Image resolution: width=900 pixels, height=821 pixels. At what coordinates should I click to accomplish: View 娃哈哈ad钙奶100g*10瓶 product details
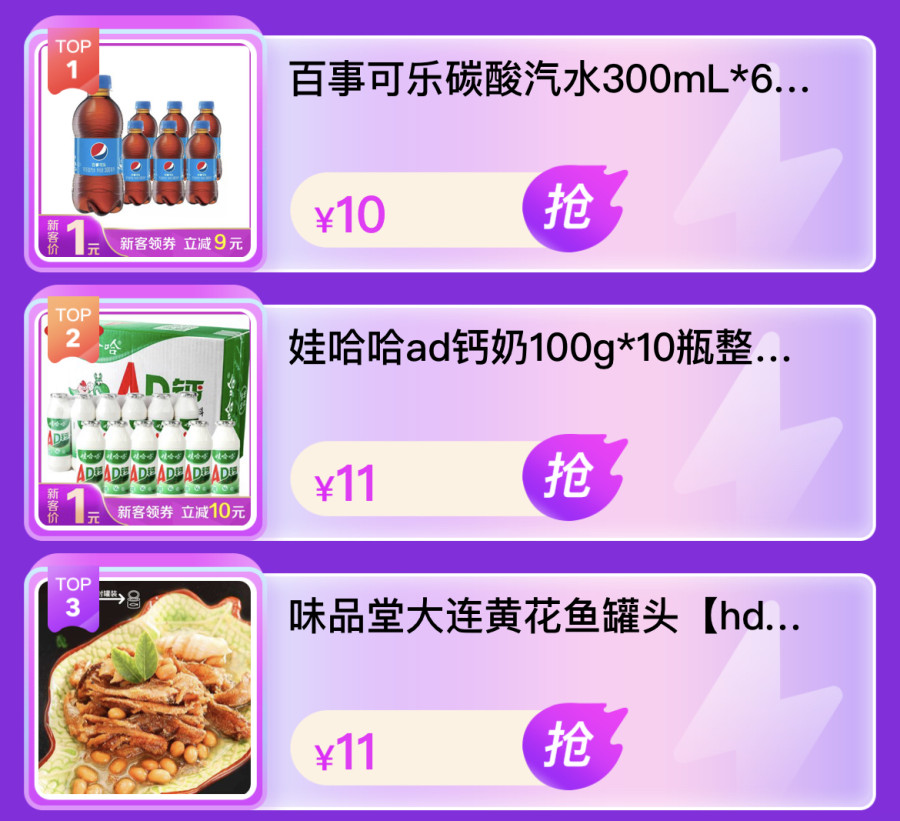[x=540, y=350]
